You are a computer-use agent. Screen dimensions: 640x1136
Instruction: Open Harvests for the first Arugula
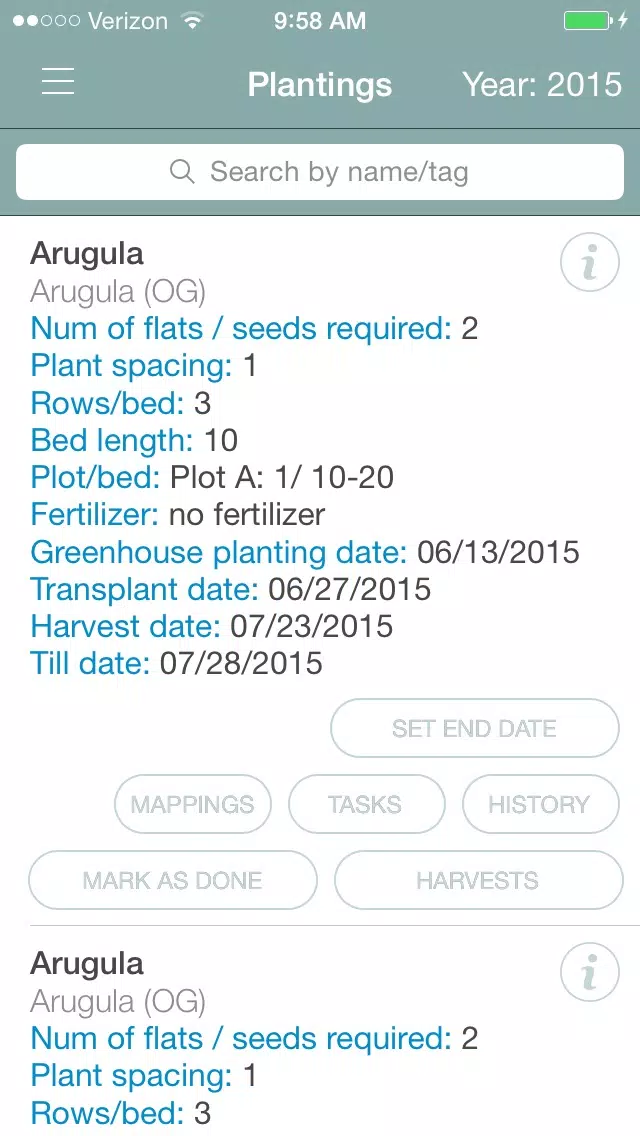[478, 880]
